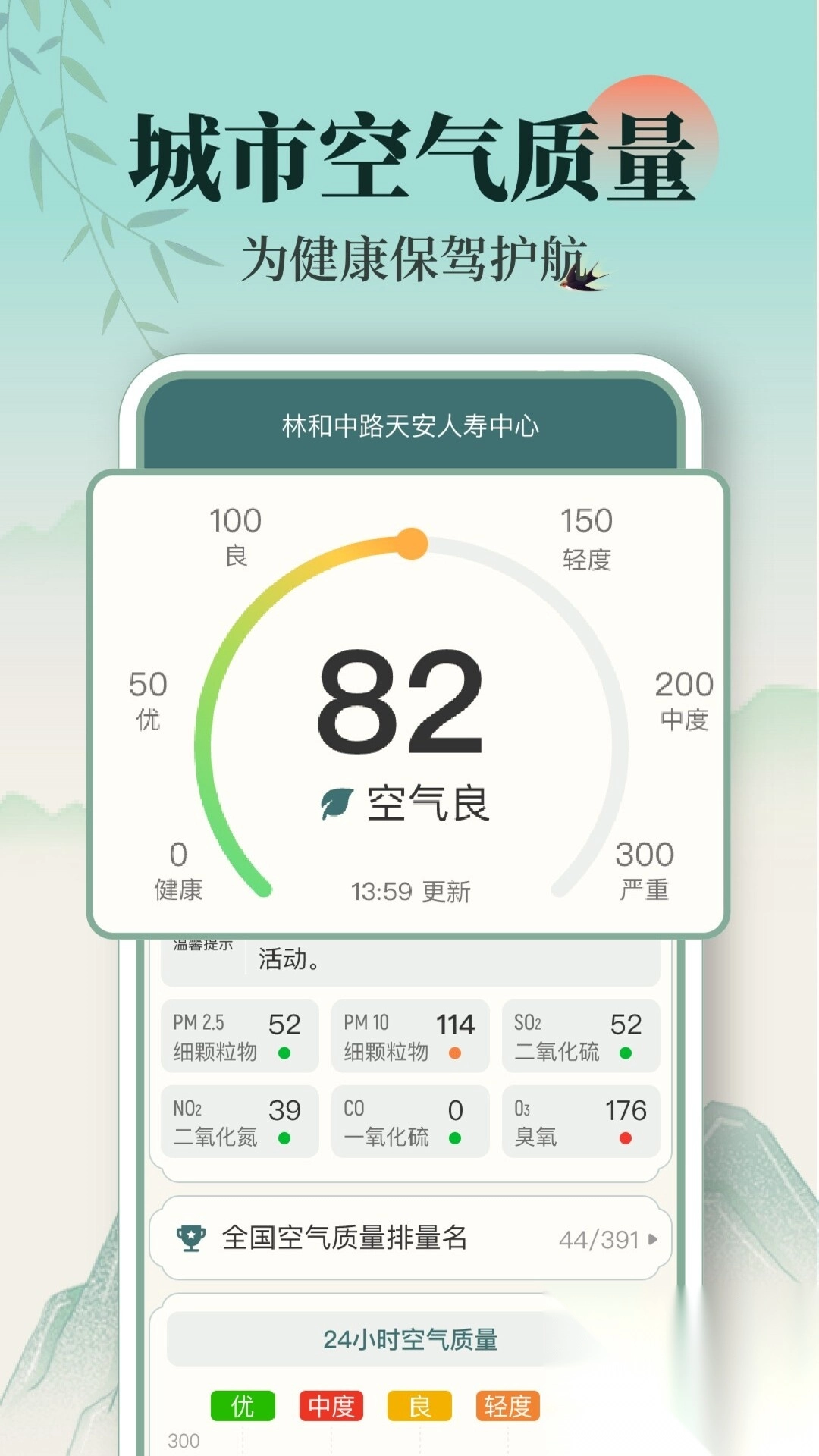Select the 良 legend chip
Image resolution: width=819 pixels, height=1456 pixels.
pyautogui.click(x=420, y=1404)
